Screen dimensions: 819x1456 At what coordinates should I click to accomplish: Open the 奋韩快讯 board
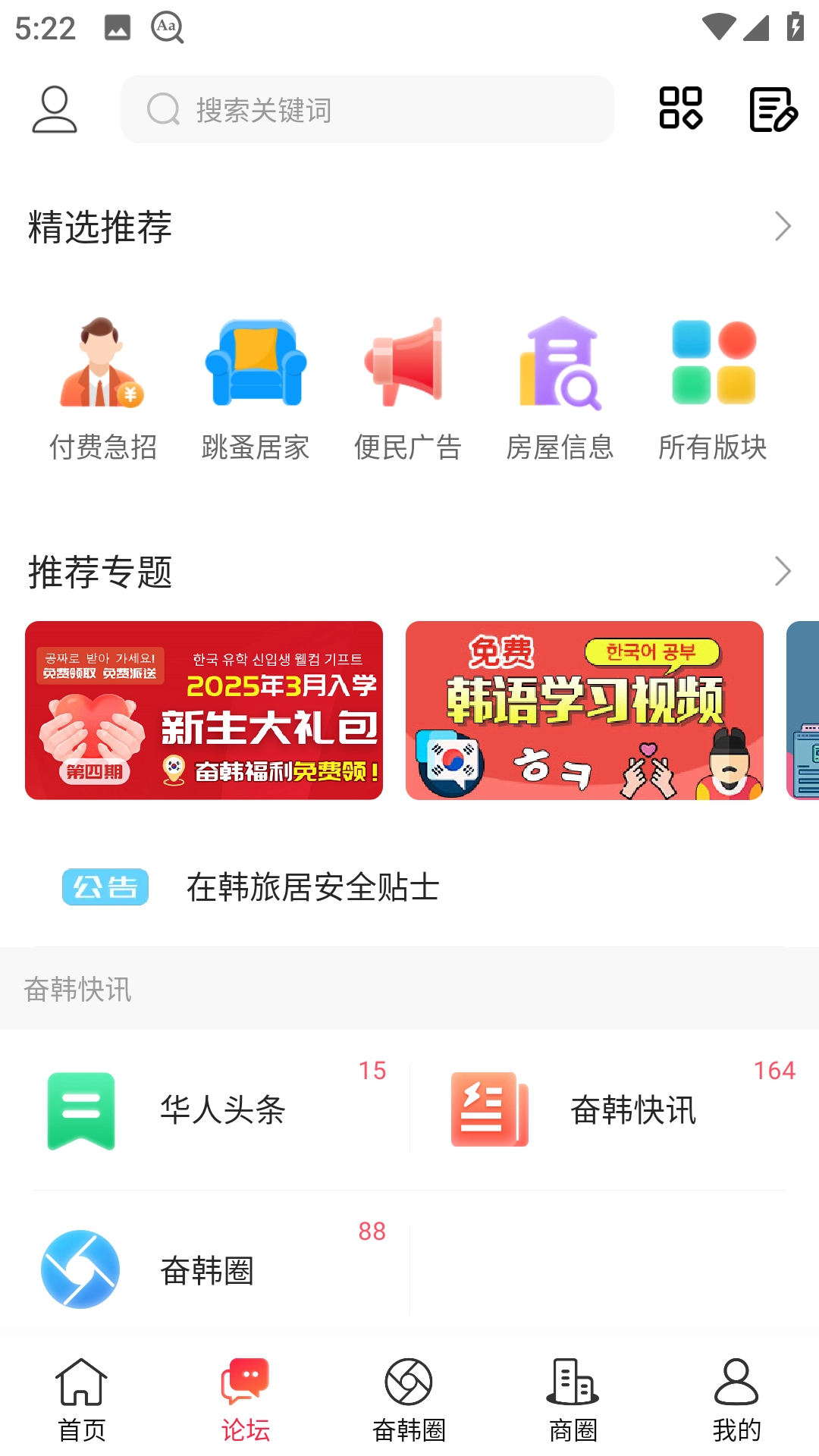click(x=614, y=1110)
